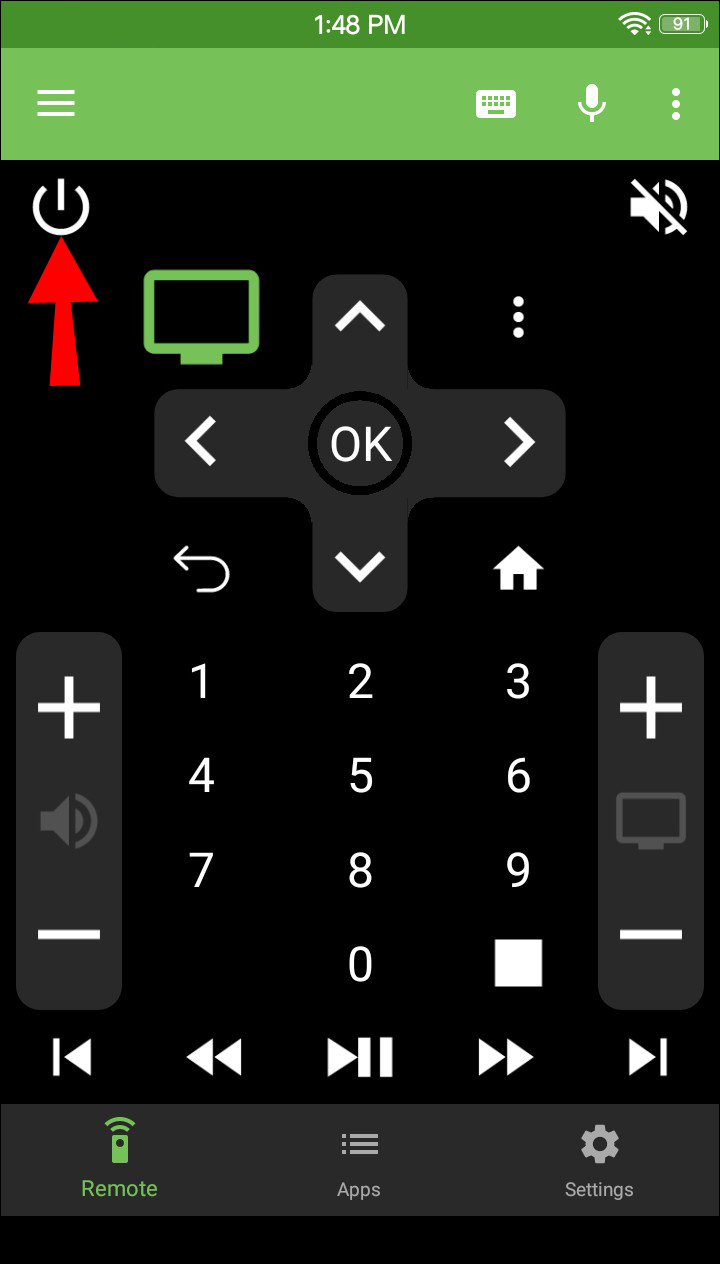Image resolution: width=720 pixels, height=1264 pixels.
Task: Tap the right arrow on the D-pad
Action: (x=518, y=442)
